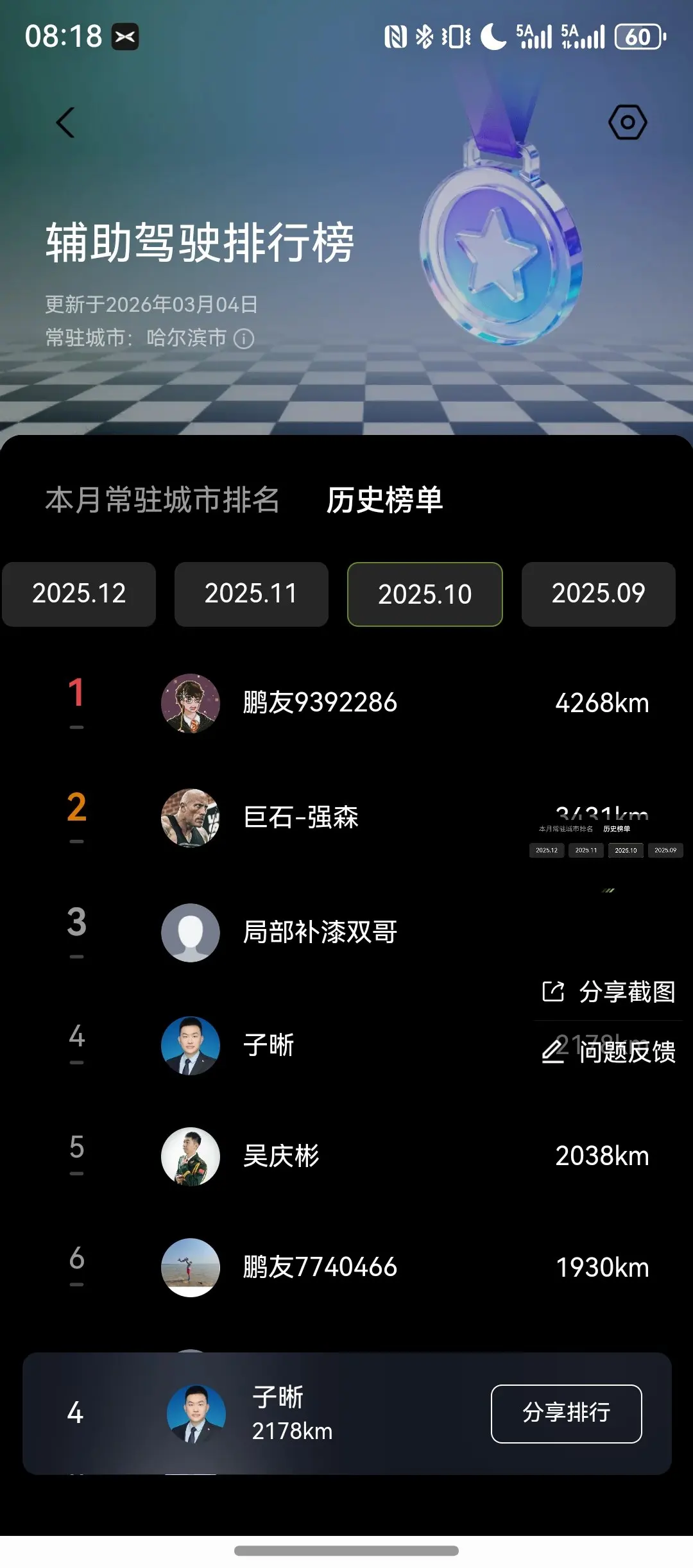Screen dimensions: 693x1568
Task: Tap the info icon beside 哈尔滨市
Action: click(x=244, y=338)
